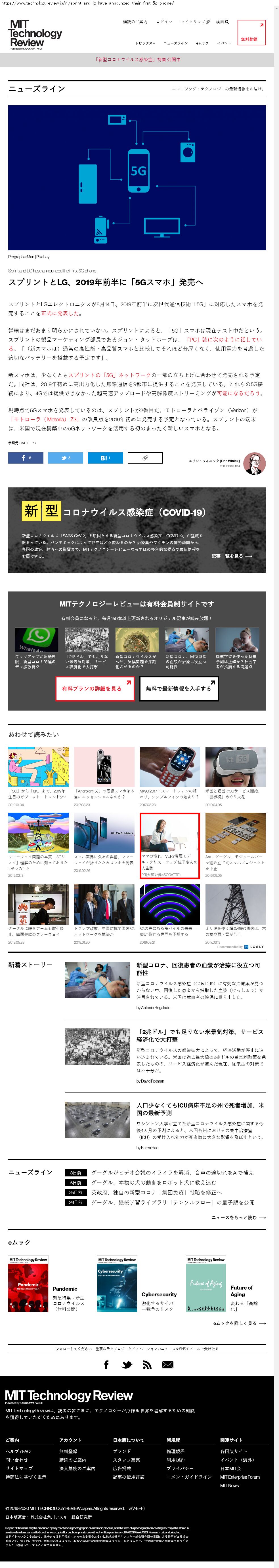This screenshot has width=279, height=1568.
Task: Share article on Twitter
Action: (65, 458)
